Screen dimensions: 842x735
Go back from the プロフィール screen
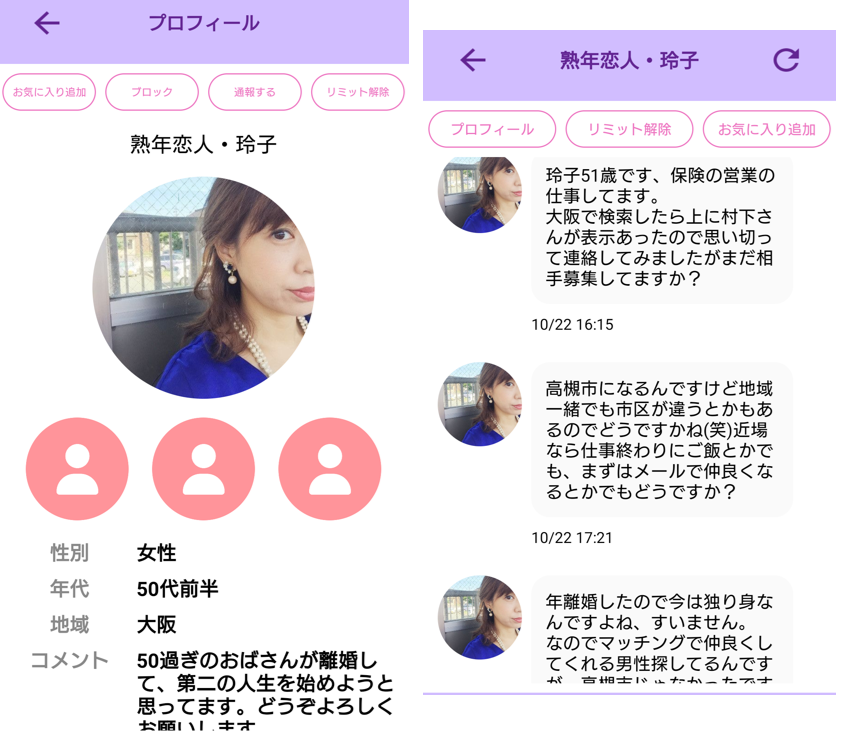pyautogui.click(x=47, y=23)
